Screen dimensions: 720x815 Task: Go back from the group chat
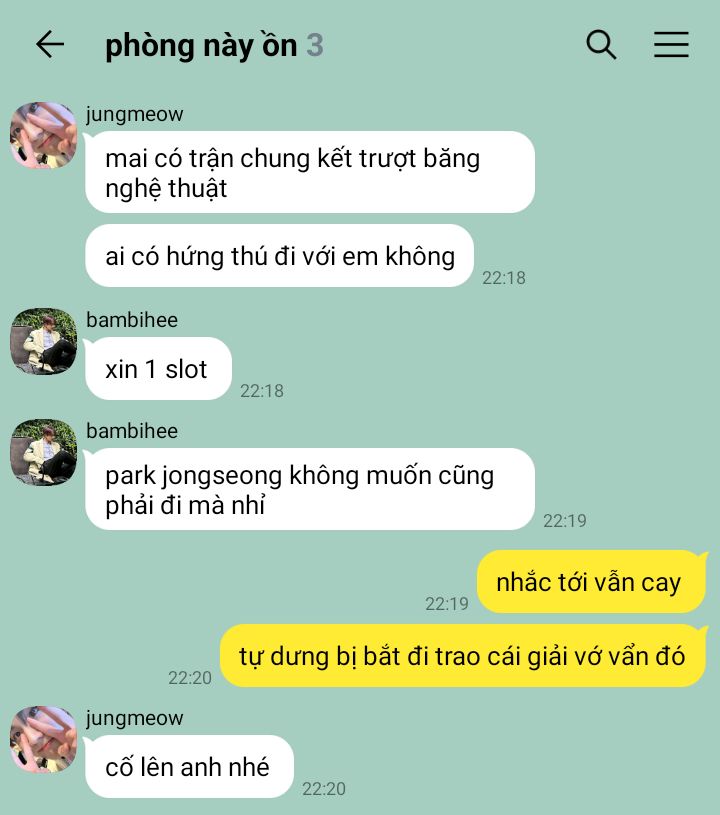49,44
